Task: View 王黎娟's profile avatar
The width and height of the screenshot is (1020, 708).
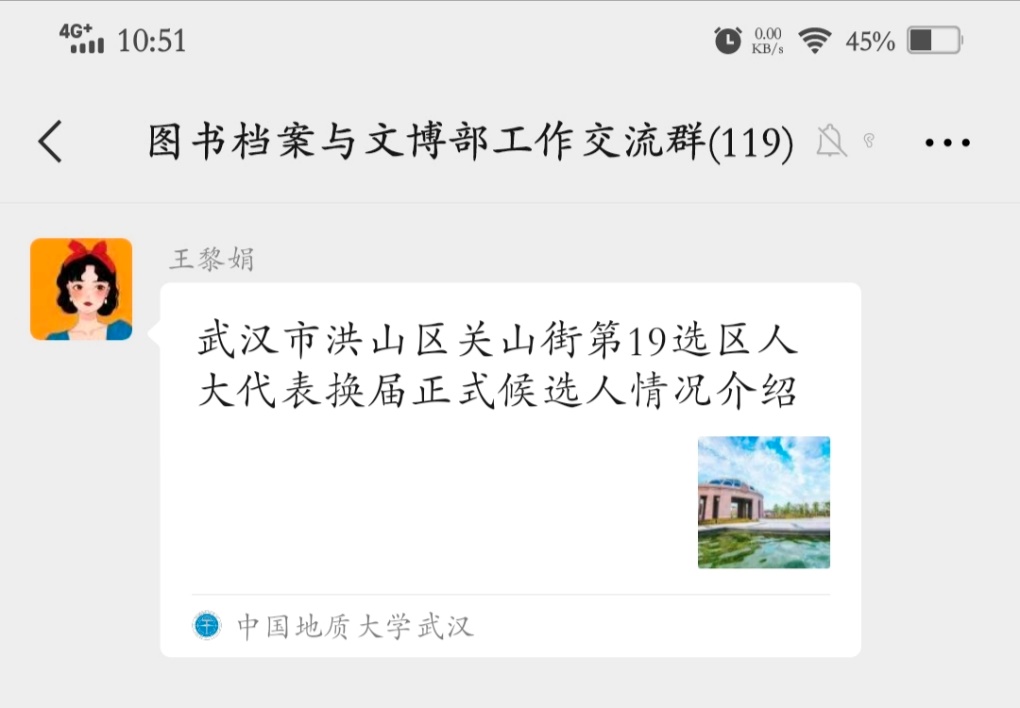Action: 81,289
